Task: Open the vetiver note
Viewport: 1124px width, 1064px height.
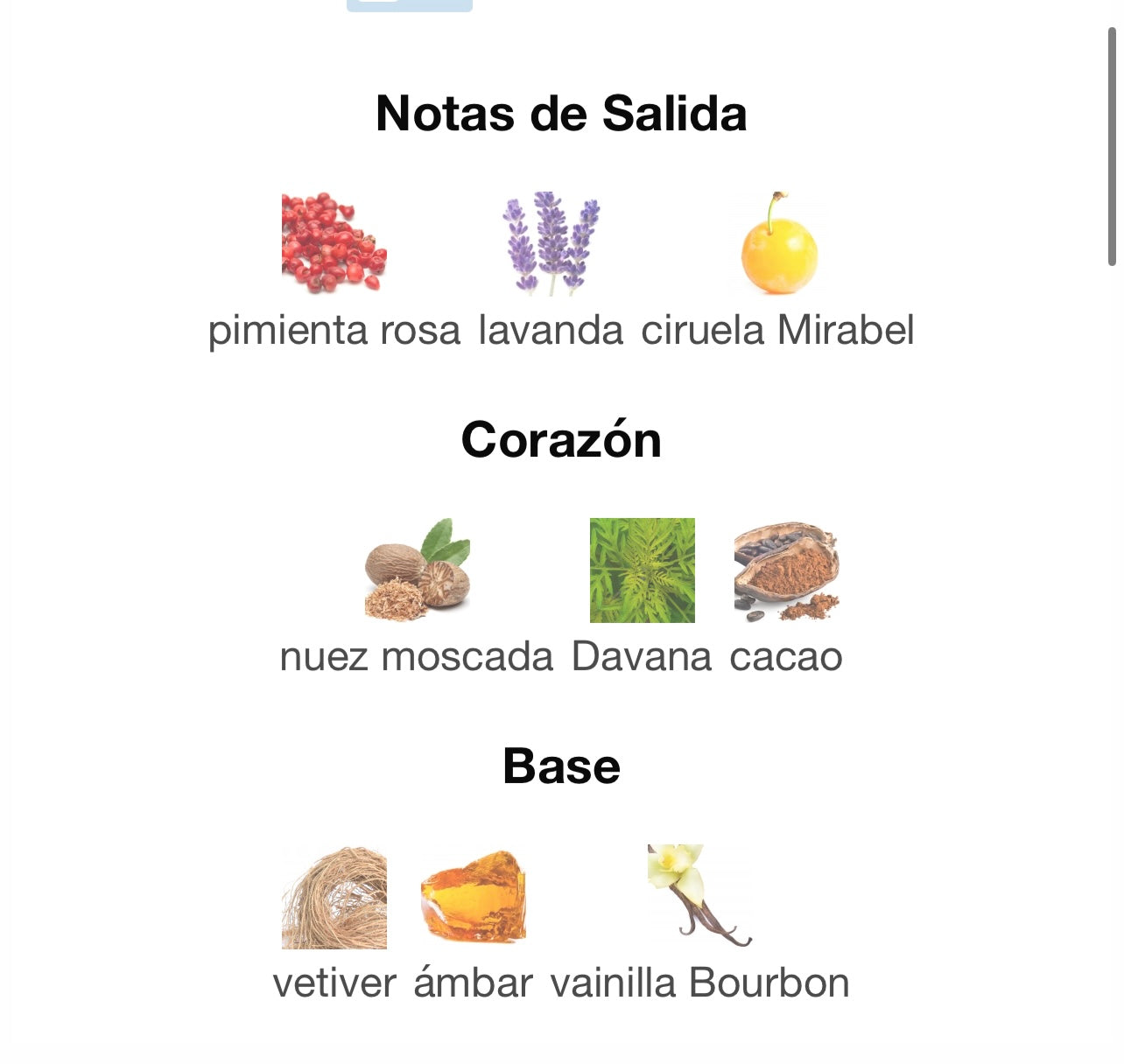Action: click(334, 897)
